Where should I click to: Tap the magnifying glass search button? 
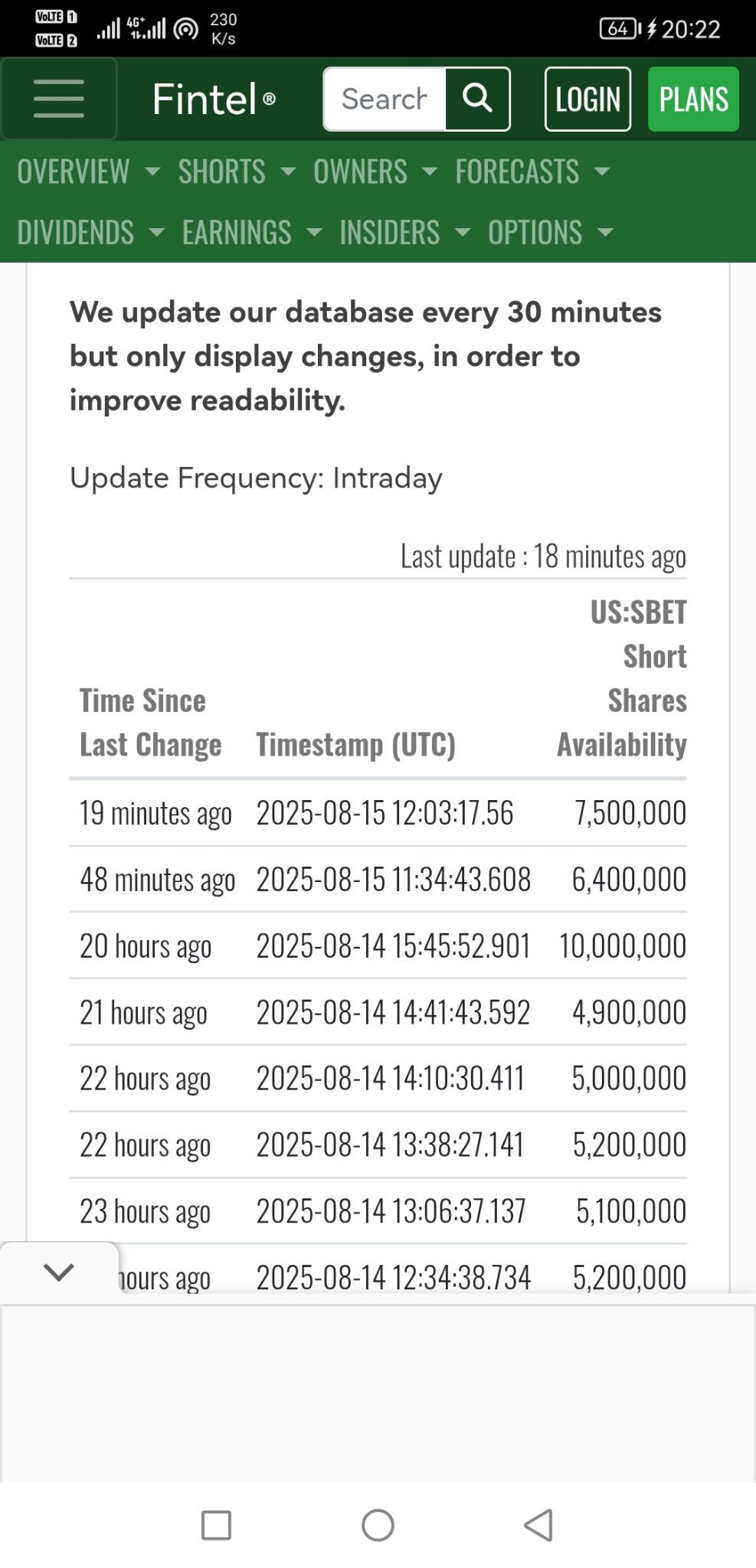click(x=478, y=99)
